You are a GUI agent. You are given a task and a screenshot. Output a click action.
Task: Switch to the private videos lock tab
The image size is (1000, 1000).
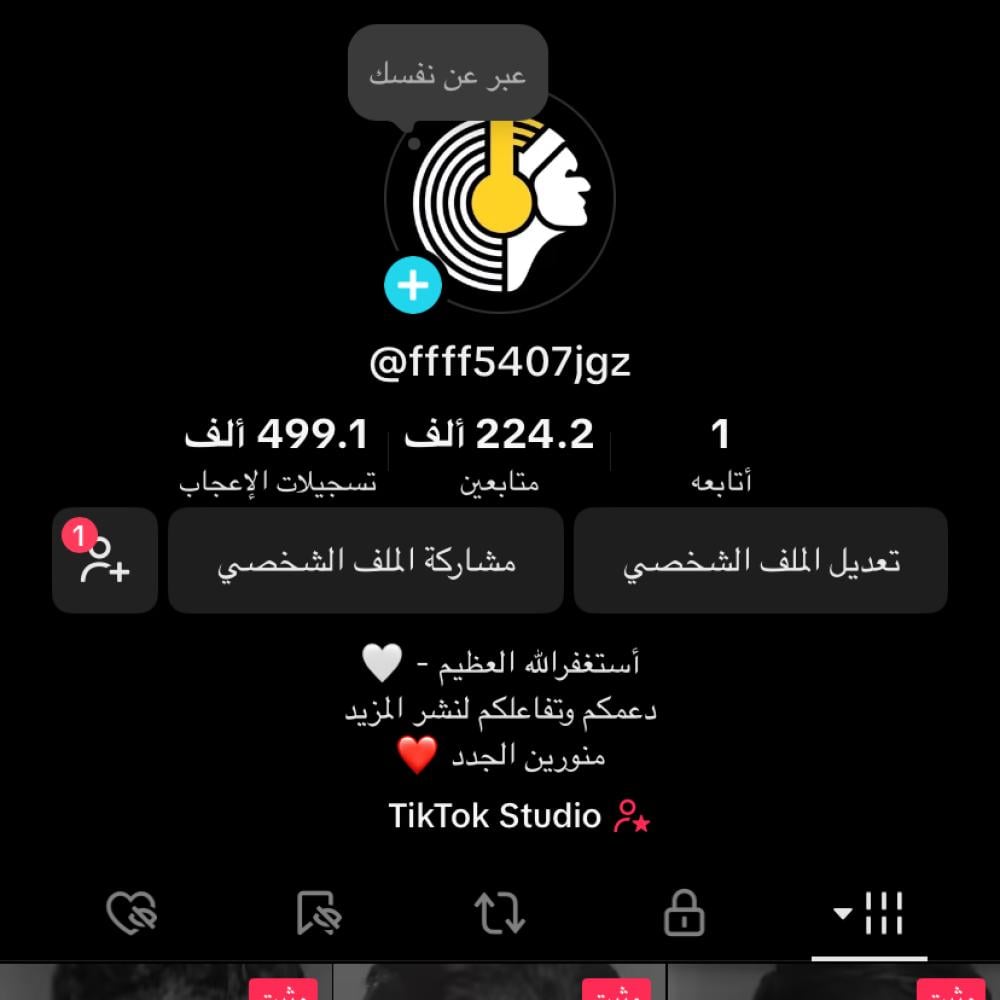(x=685, y=912)
